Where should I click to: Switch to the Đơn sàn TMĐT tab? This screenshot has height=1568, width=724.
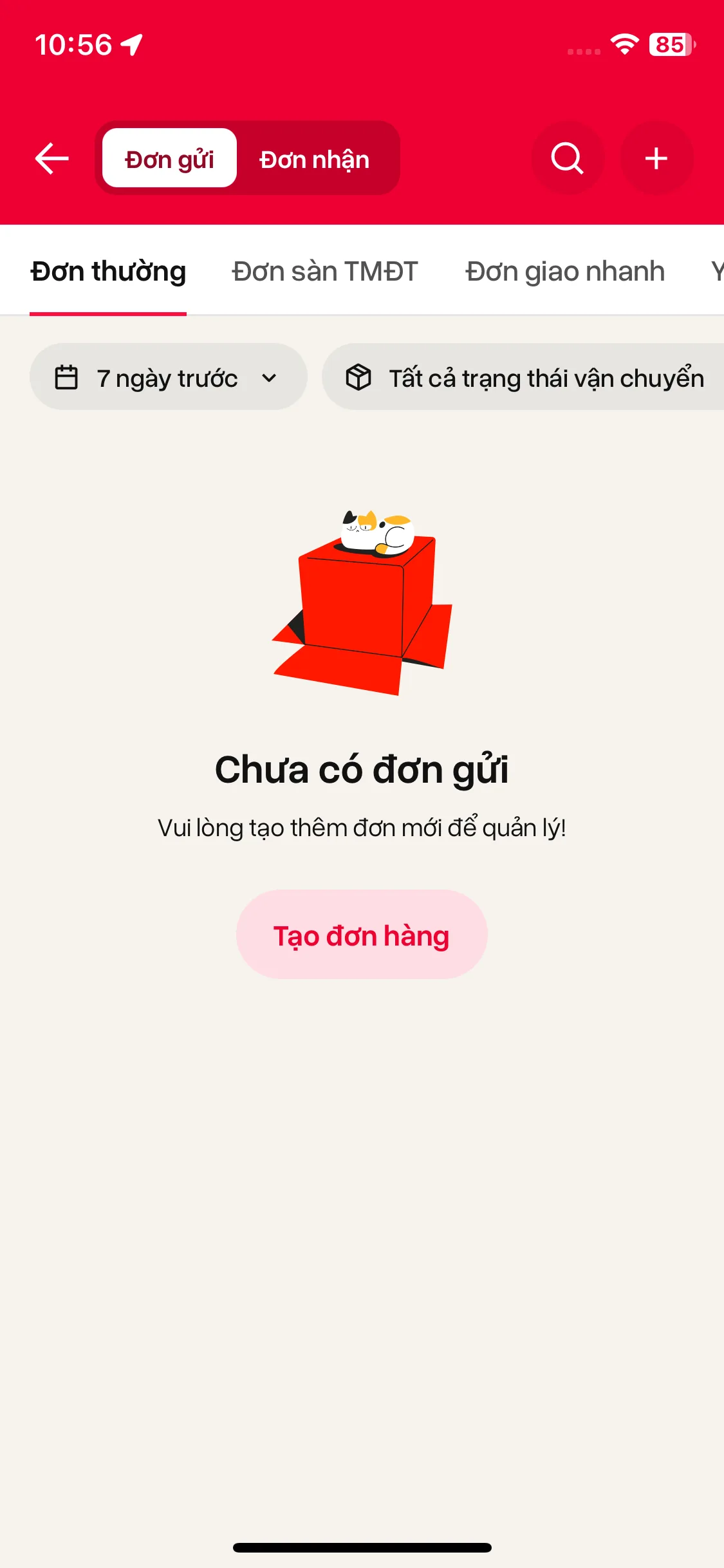pos(325,271)
